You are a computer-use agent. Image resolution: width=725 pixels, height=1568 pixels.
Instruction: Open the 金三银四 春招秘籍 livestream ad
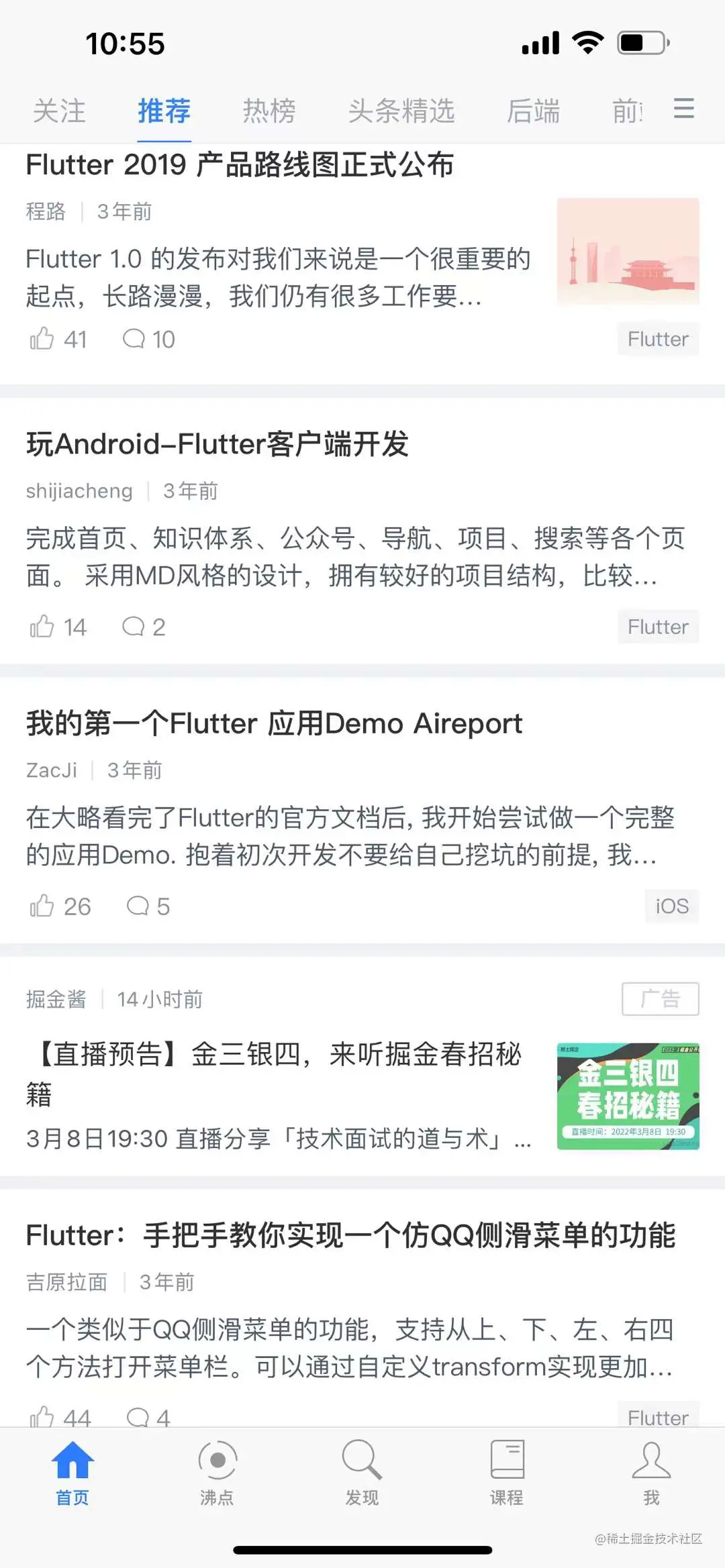[x=274, y=1074]
